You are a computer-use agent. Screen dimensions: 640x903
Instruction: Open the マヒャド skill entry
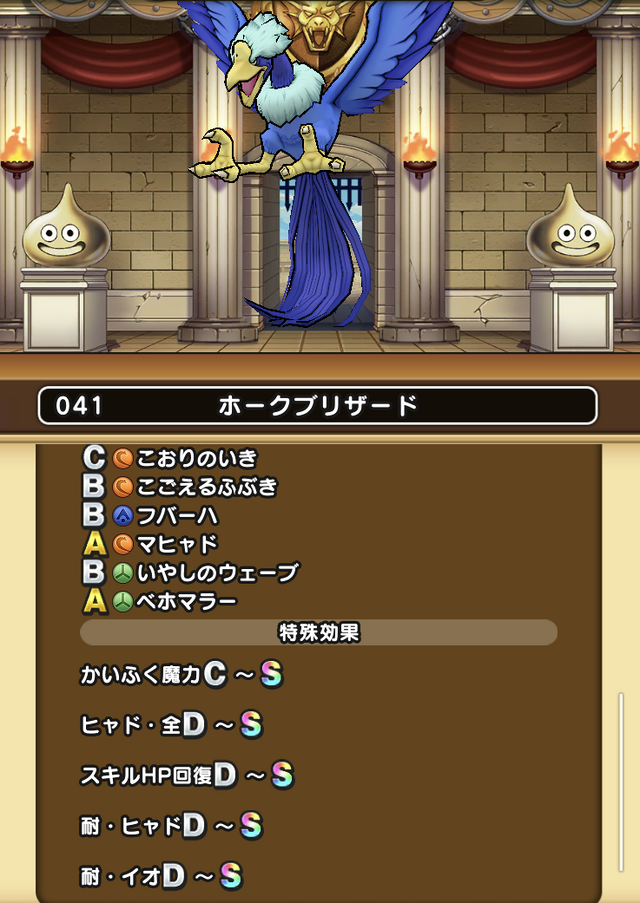(177, 545)
